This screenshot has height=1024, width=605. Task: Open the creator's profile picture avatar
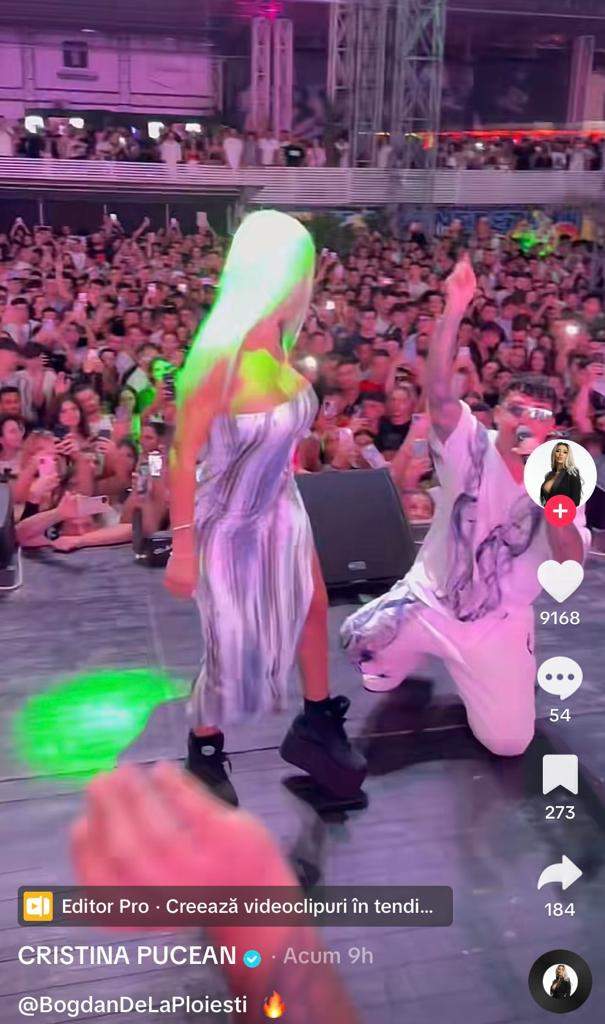pos(560,471)
